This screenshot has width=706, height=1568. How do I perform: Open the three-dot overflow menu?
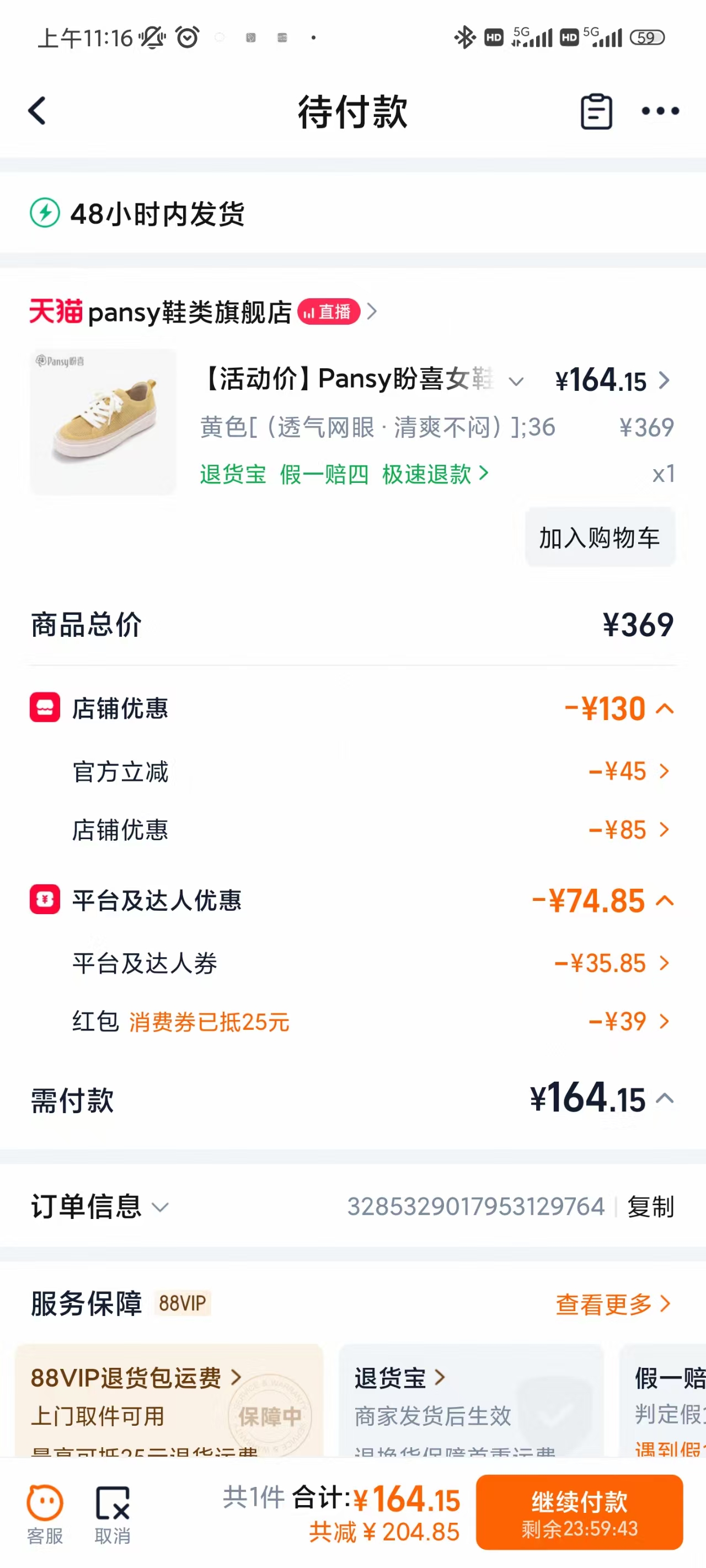click(x=660, y=111)
